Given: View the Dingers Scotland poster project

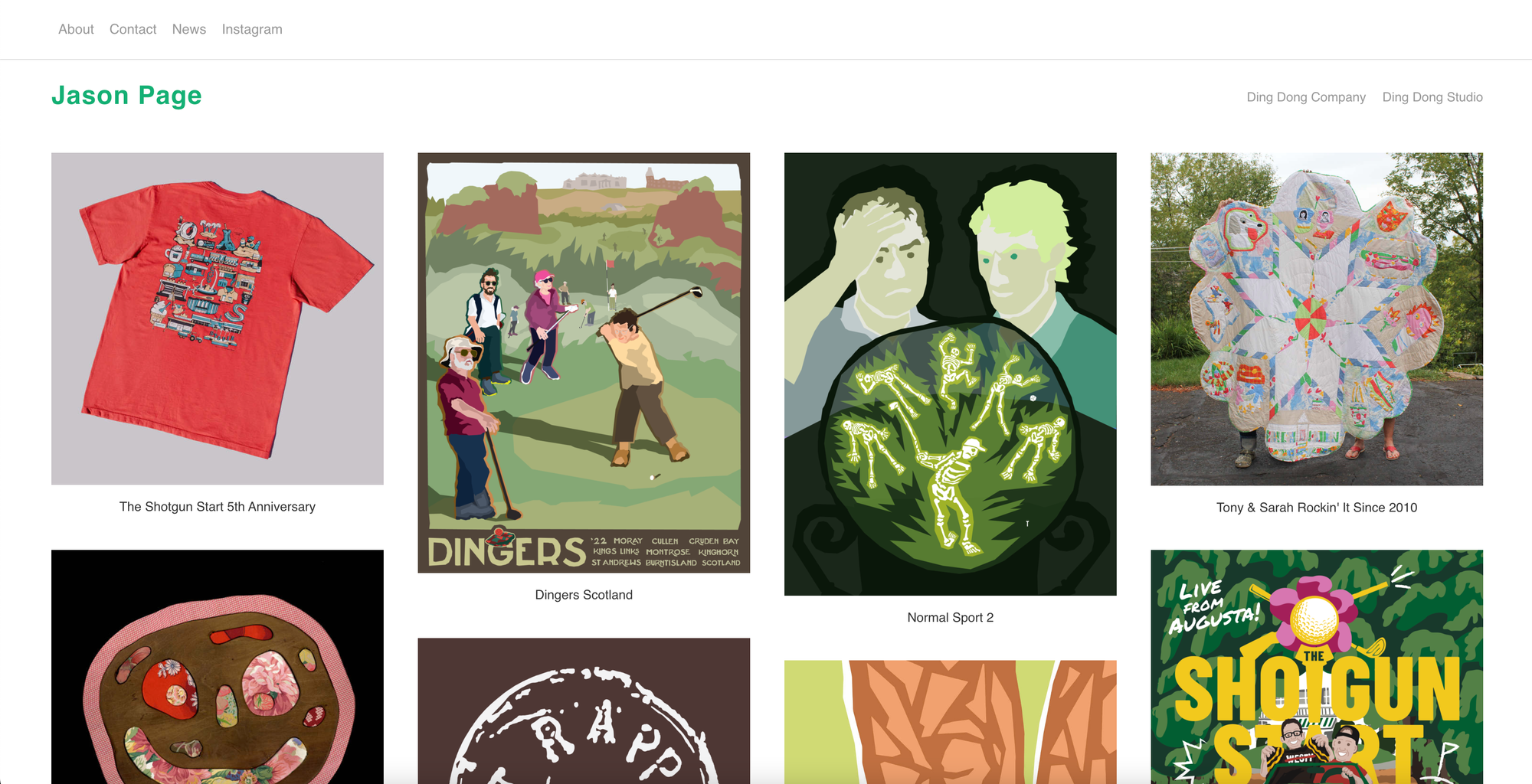Looking at the screenshot, I should (584, 362).
